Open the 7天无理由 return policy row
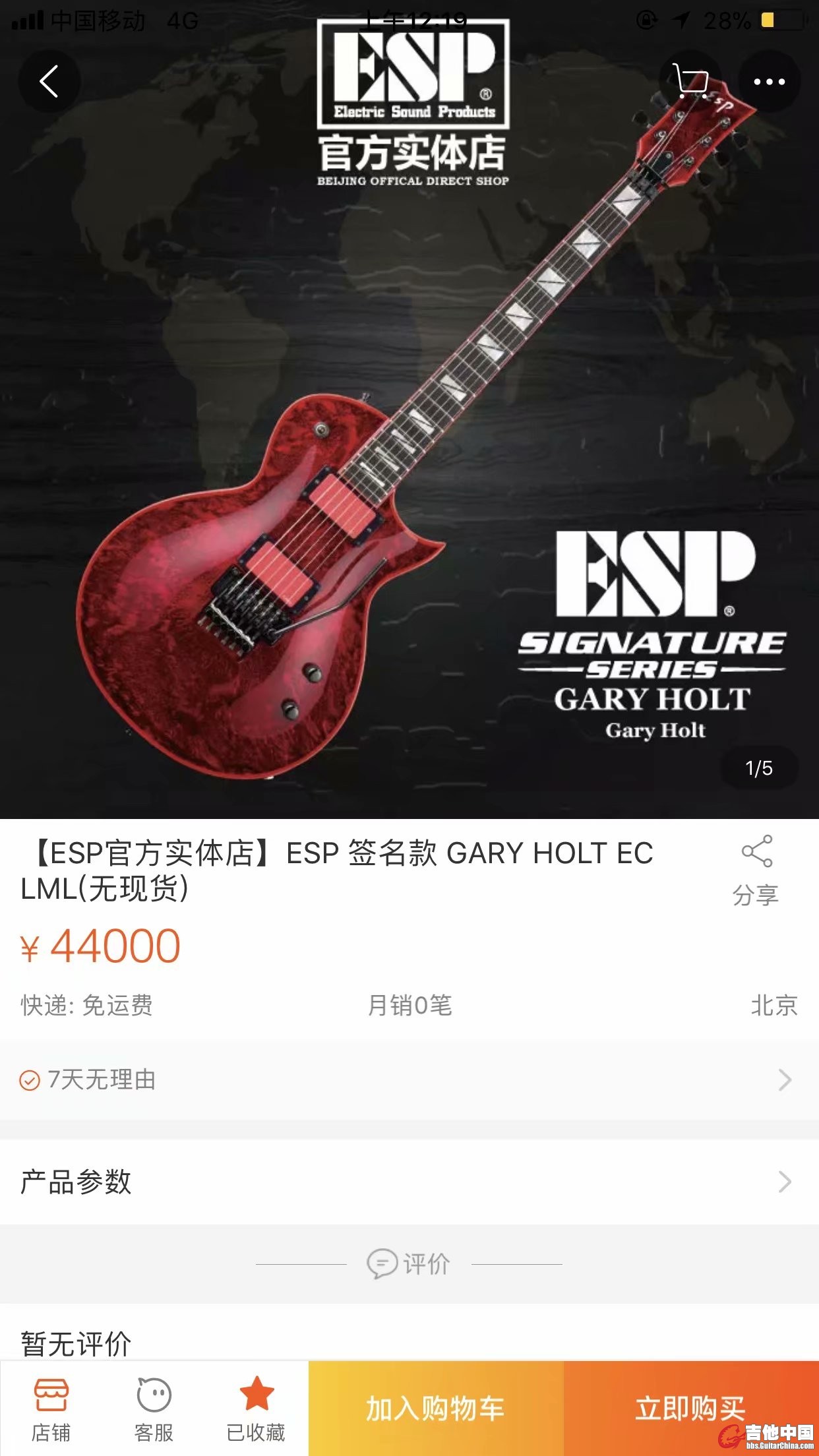The image size is (819, 1456). tap(409, 1080)
